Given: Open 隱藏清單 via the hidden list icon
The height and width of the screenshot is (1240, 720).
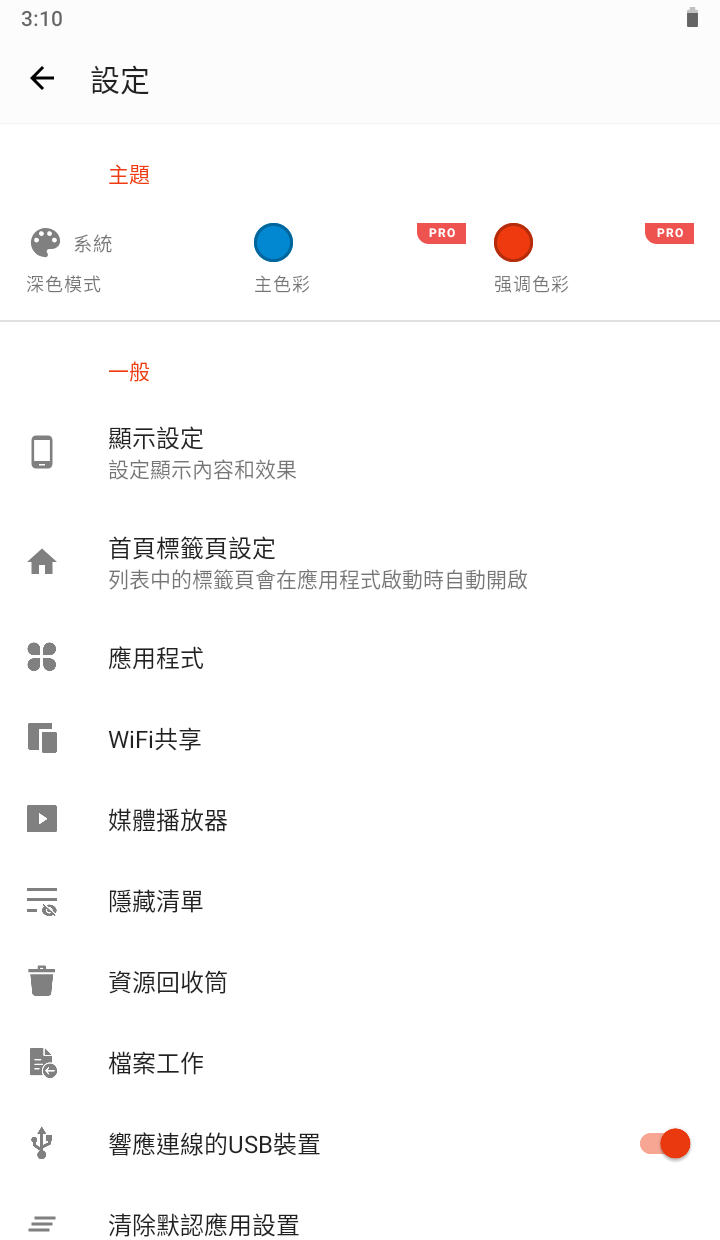Looking at the screenshot, I should (x=41, y=899).
